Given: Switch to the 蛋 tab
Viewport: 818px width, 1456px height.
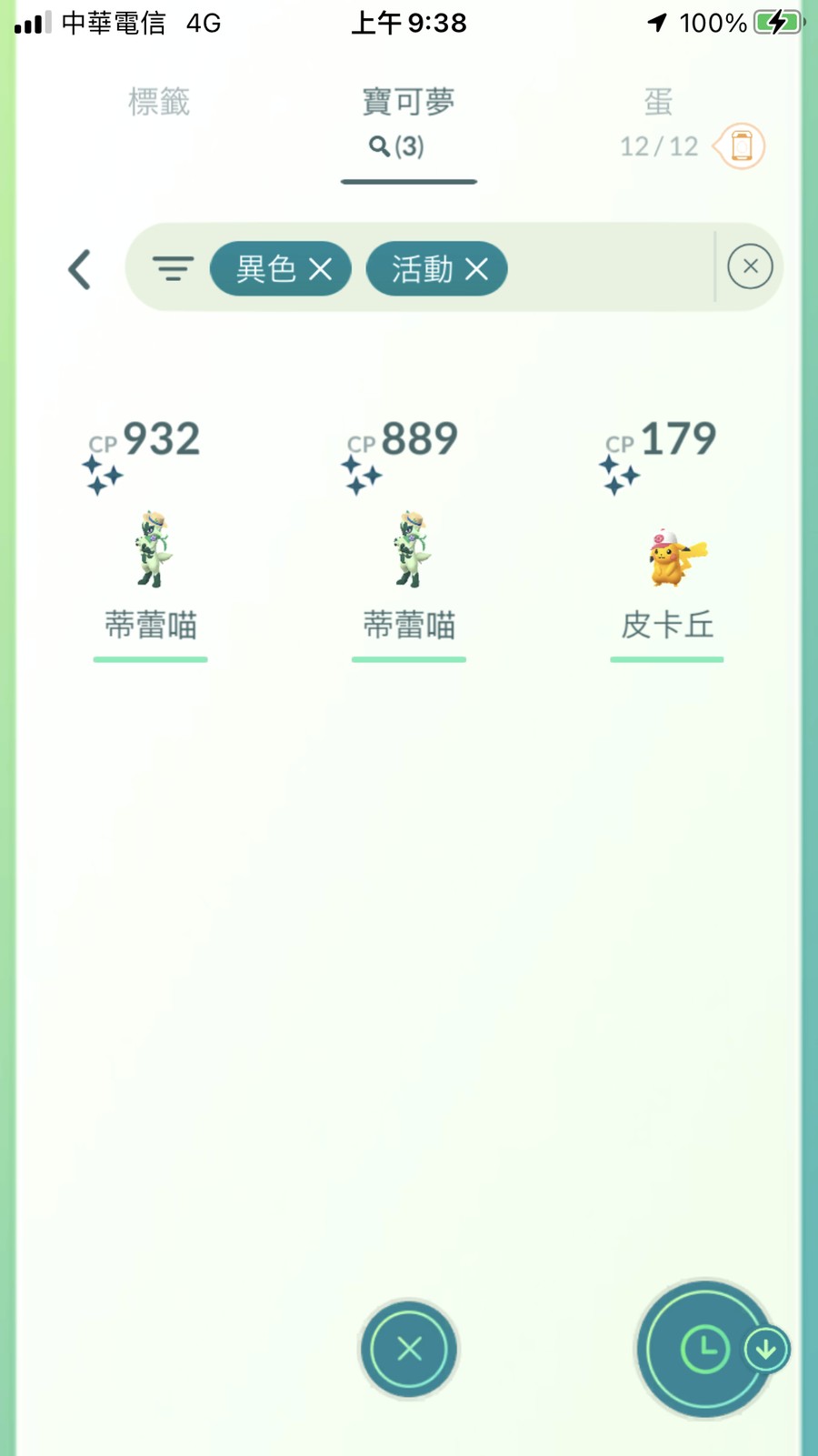Looking at the screenshot, I should [658, 103].
